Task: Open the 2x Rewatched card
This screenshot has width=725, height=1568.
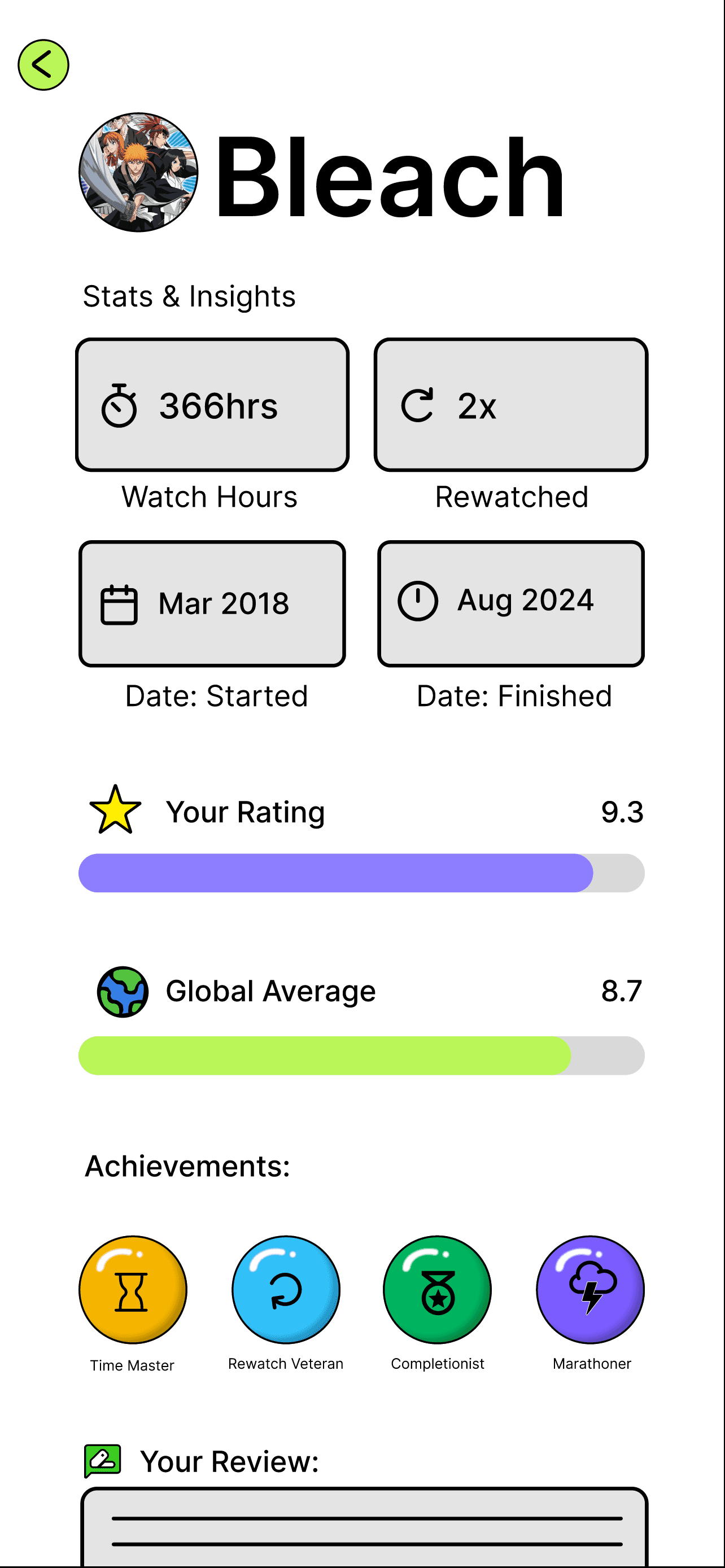Action: [511, 405]
